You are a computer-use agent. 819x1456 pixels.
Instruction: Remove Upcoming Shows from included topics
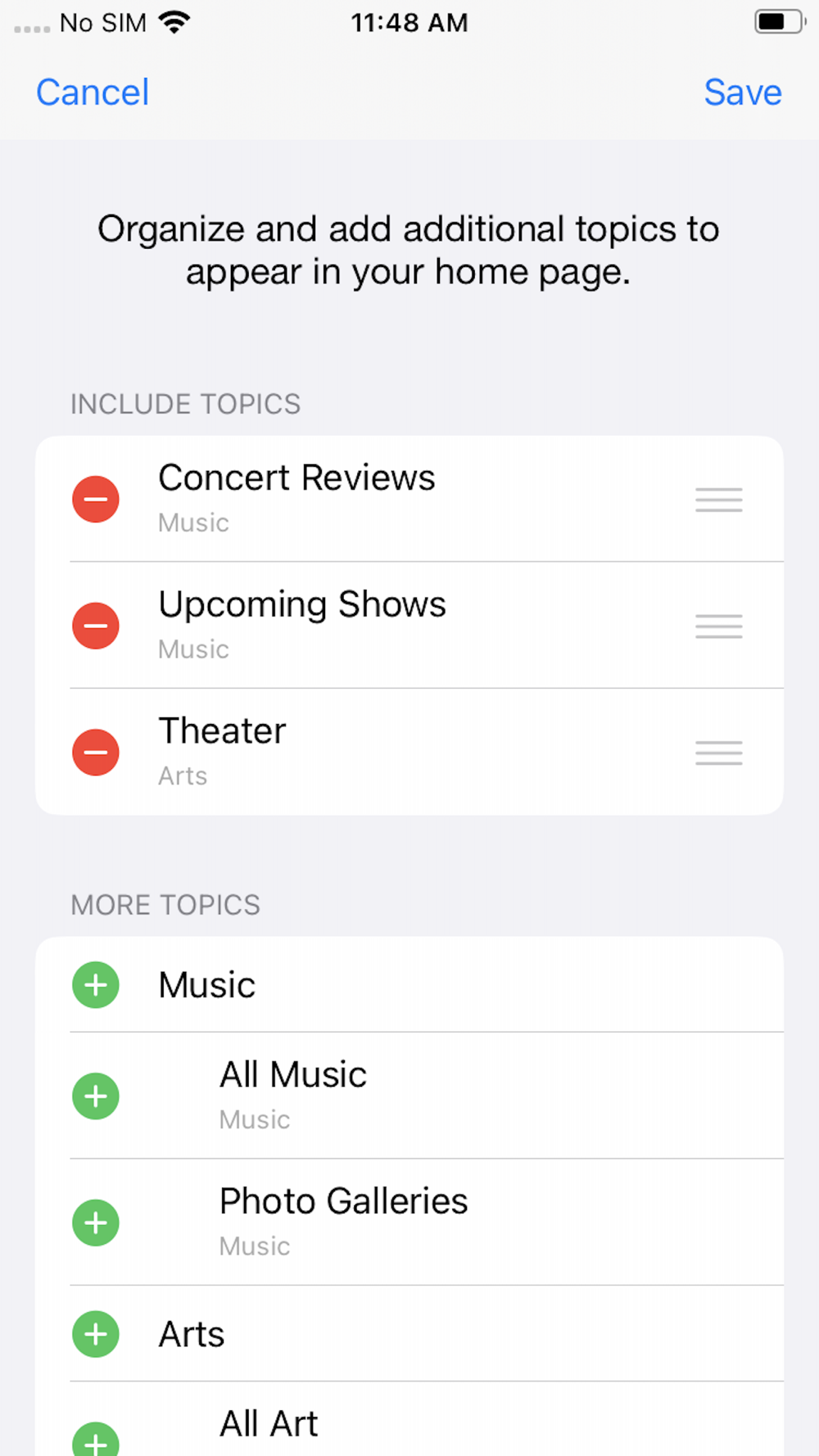pyautogui.click(x=96, y=626)
